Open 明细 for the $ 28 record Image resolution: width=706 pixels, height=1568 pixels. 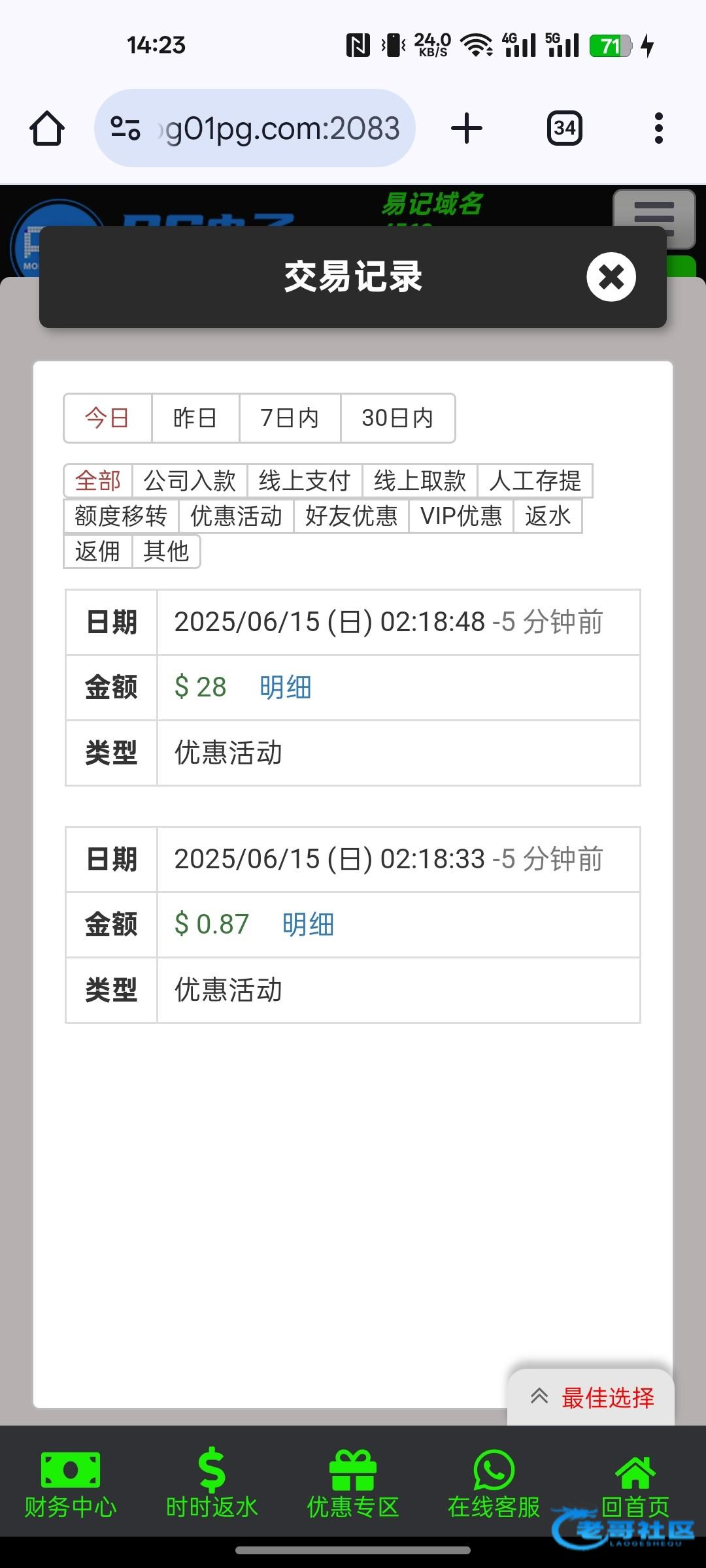click(x=286, y=687)
